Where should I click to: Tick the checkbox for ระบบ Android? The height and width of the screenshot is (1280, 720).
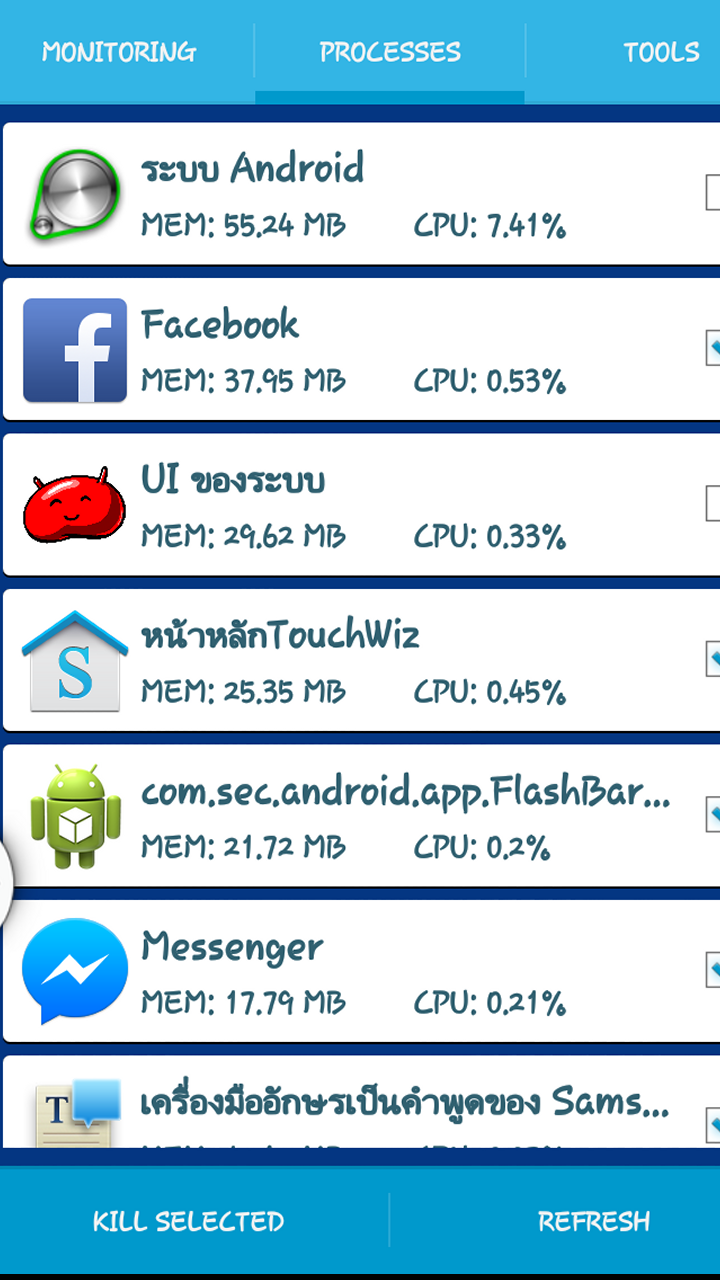click(x=713, y=192)
